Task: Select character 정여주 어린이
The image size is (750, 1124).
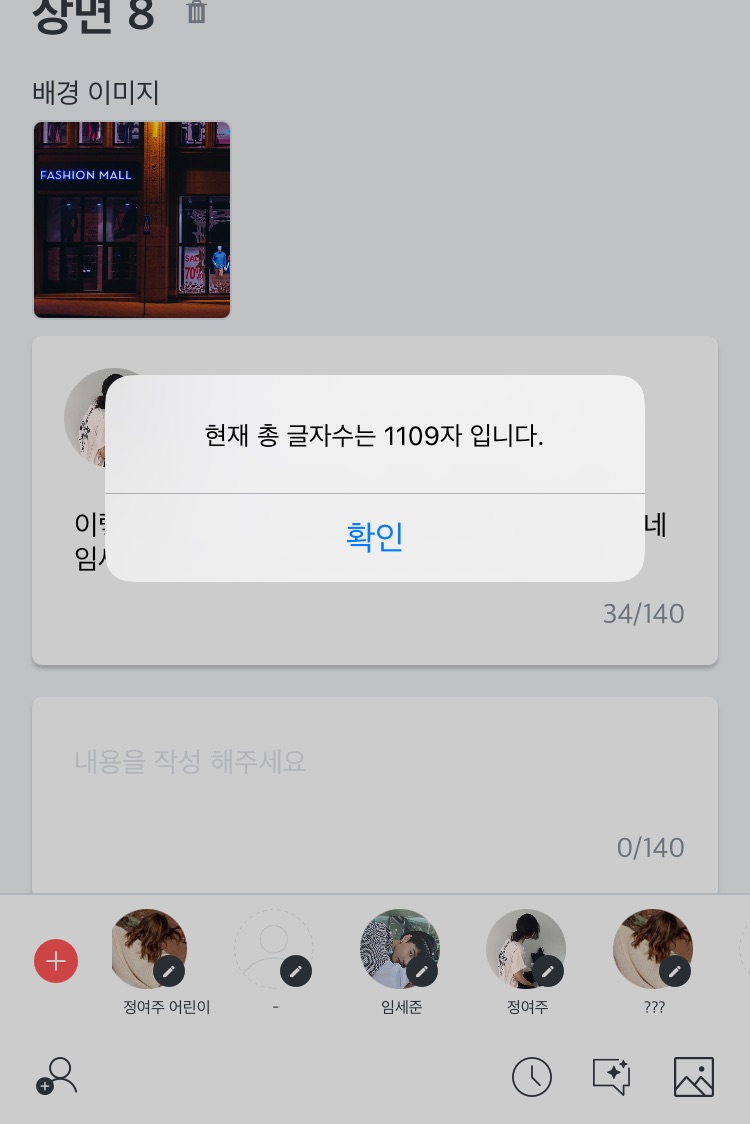Action: [148, 948]
